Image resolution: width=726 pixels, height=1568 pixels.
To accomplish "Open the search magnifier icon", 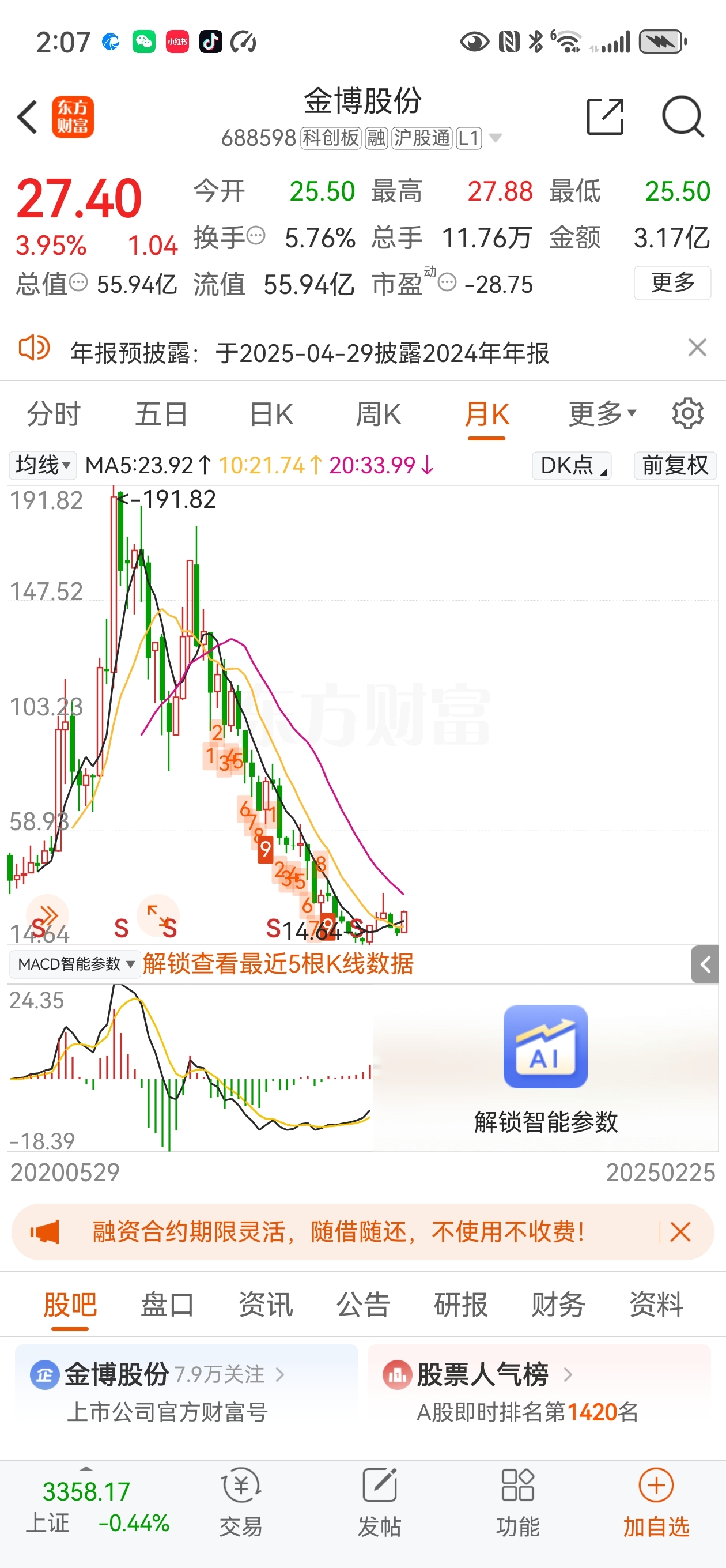I will click(683, 116).
